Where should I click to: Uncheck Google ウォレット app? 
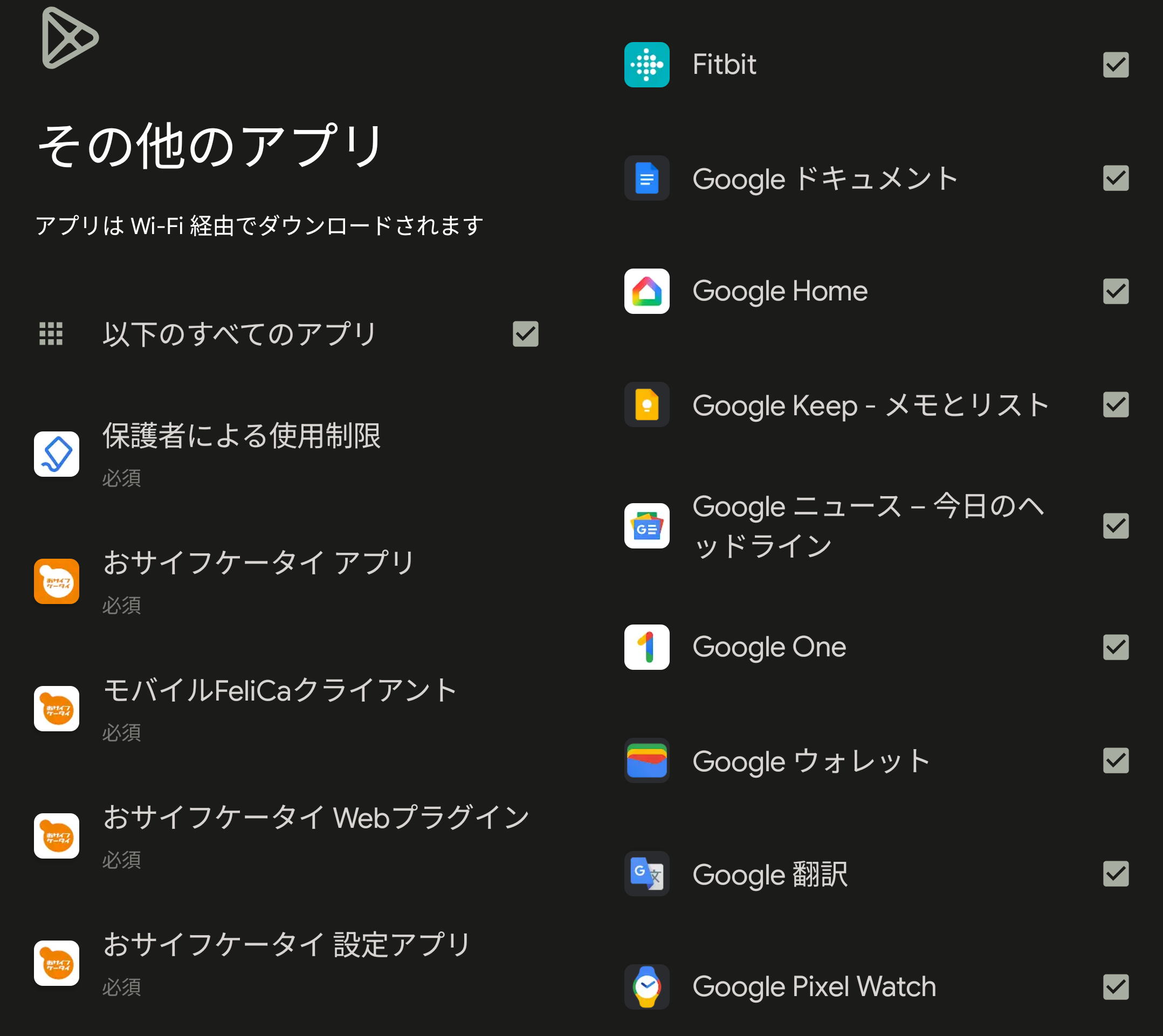[x=1115, y=760]
